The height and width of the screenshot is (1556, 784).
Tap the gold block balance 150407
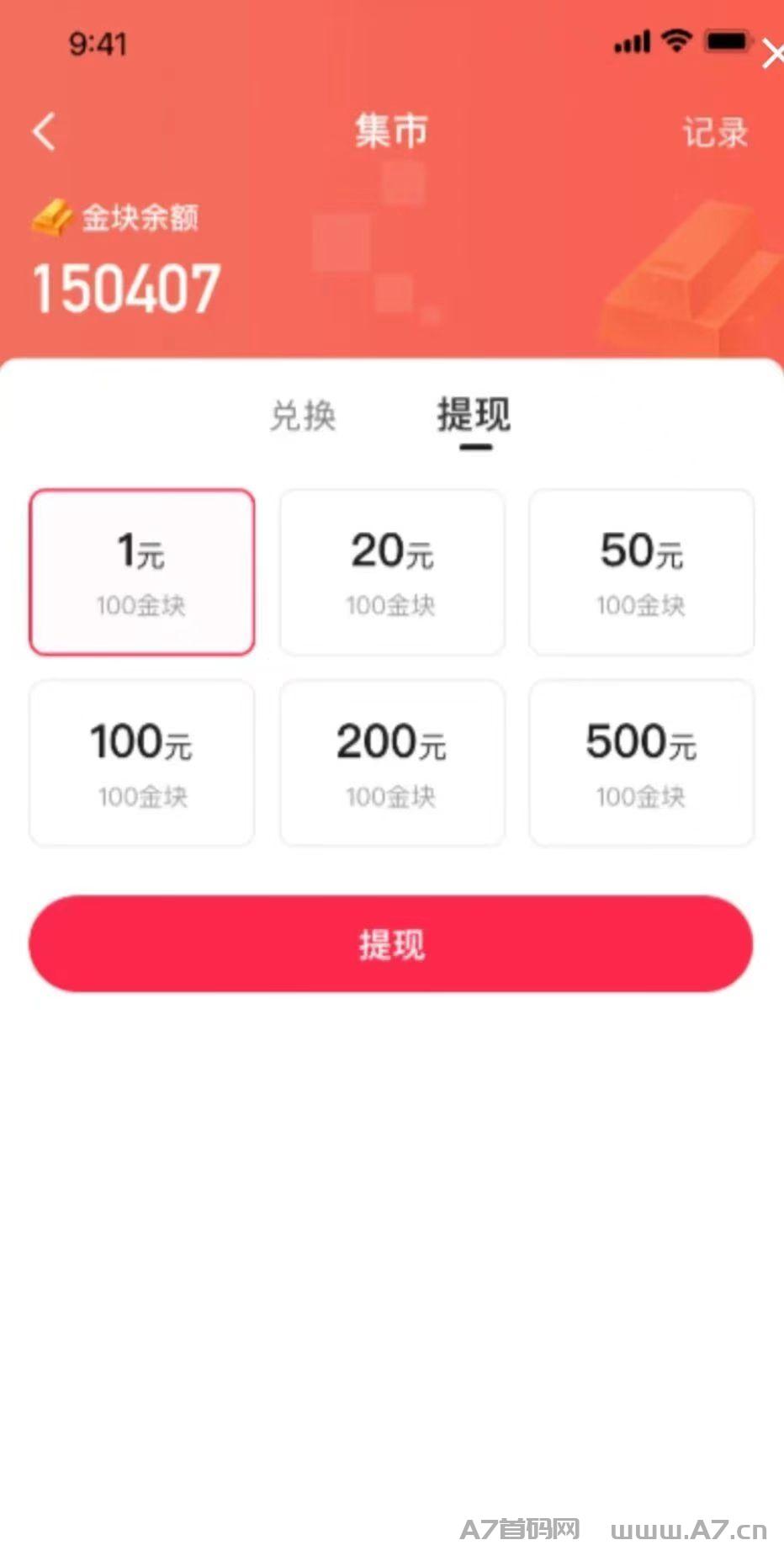pyautogui.click(x=126, y=286)
